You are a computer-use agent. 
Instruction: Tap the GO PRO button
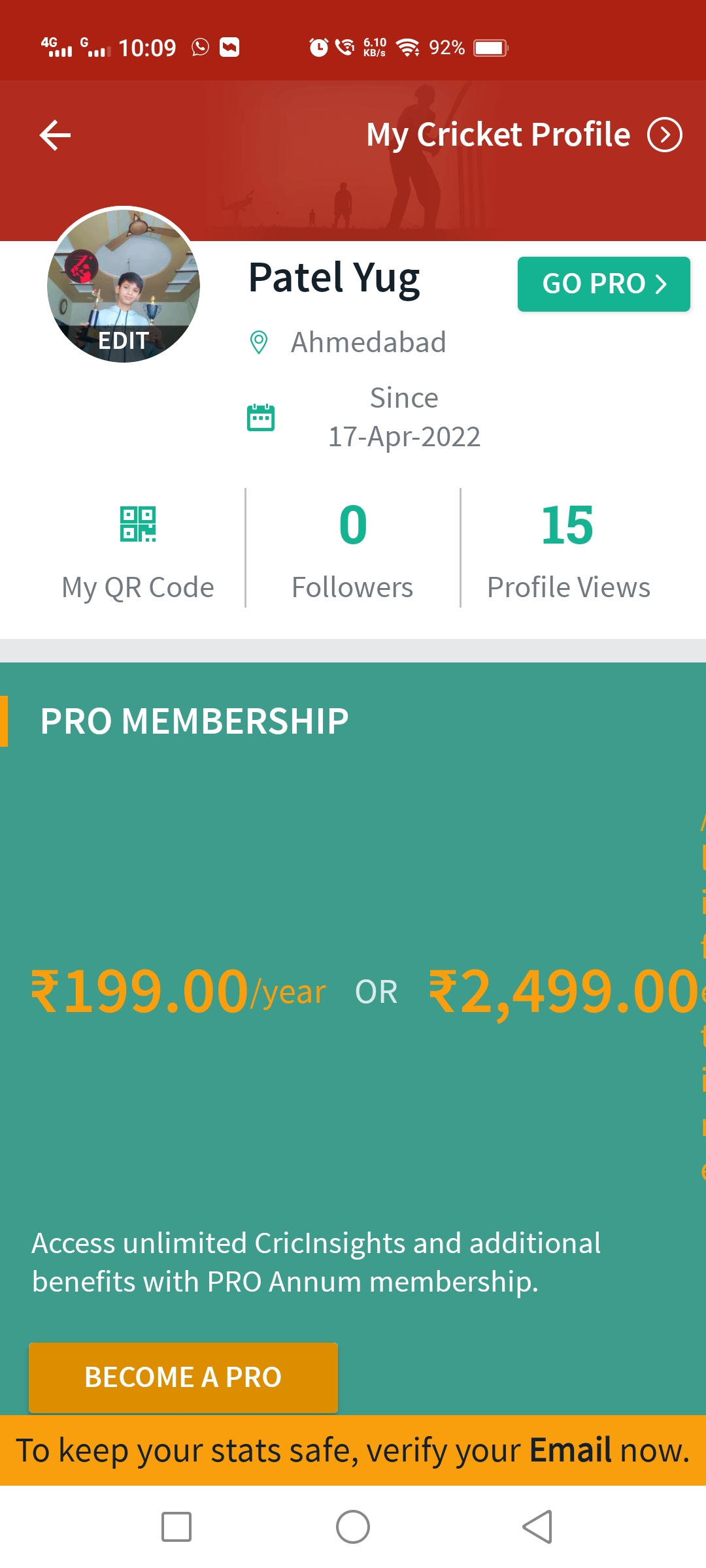click(x=604, y=284)
